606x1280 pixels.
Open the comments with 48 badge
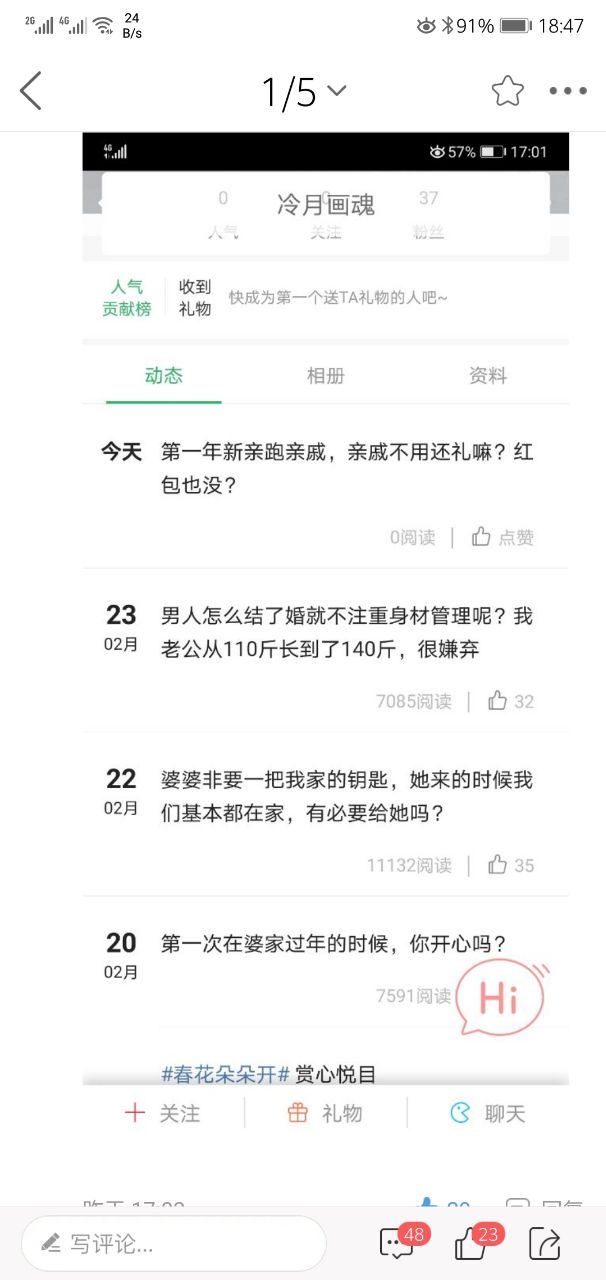click(x=398, y=1244)
